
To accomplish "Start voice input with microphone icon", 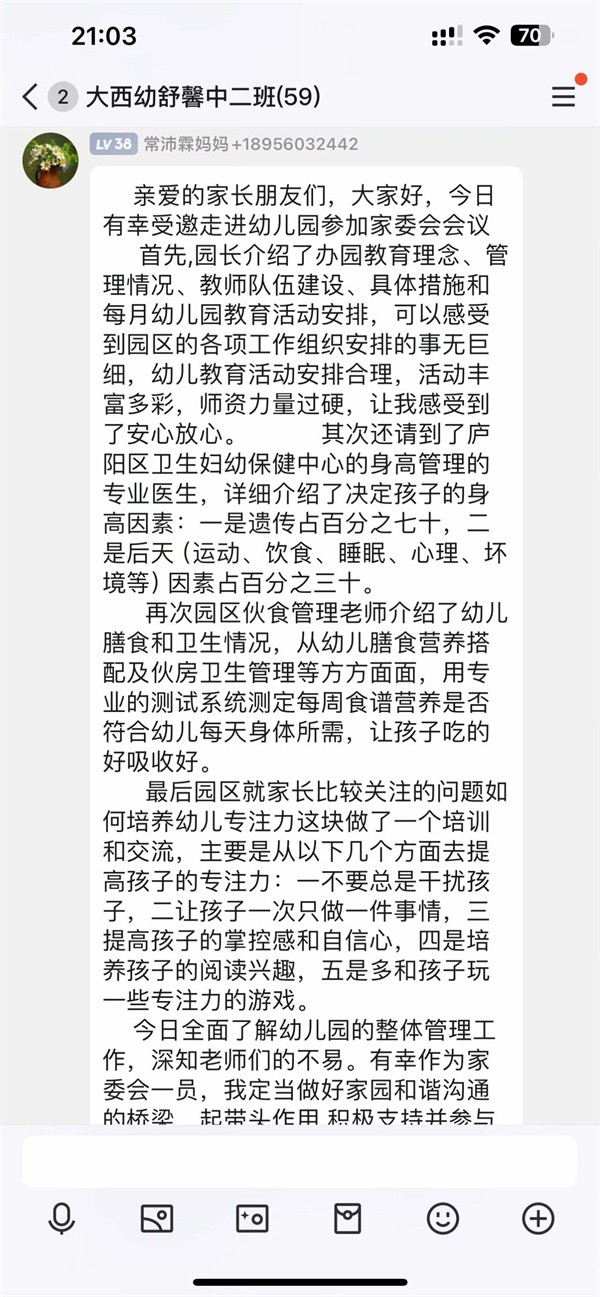I will [62, 1218].
